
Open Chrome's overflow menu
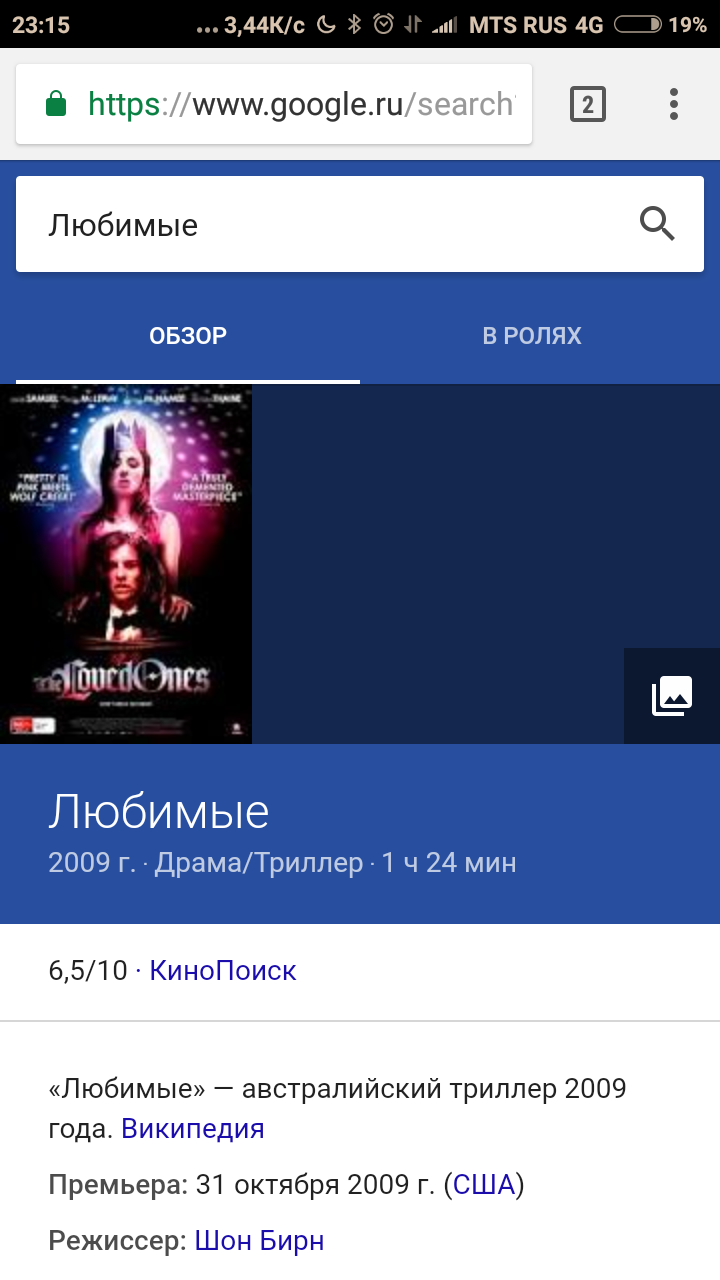674,104
